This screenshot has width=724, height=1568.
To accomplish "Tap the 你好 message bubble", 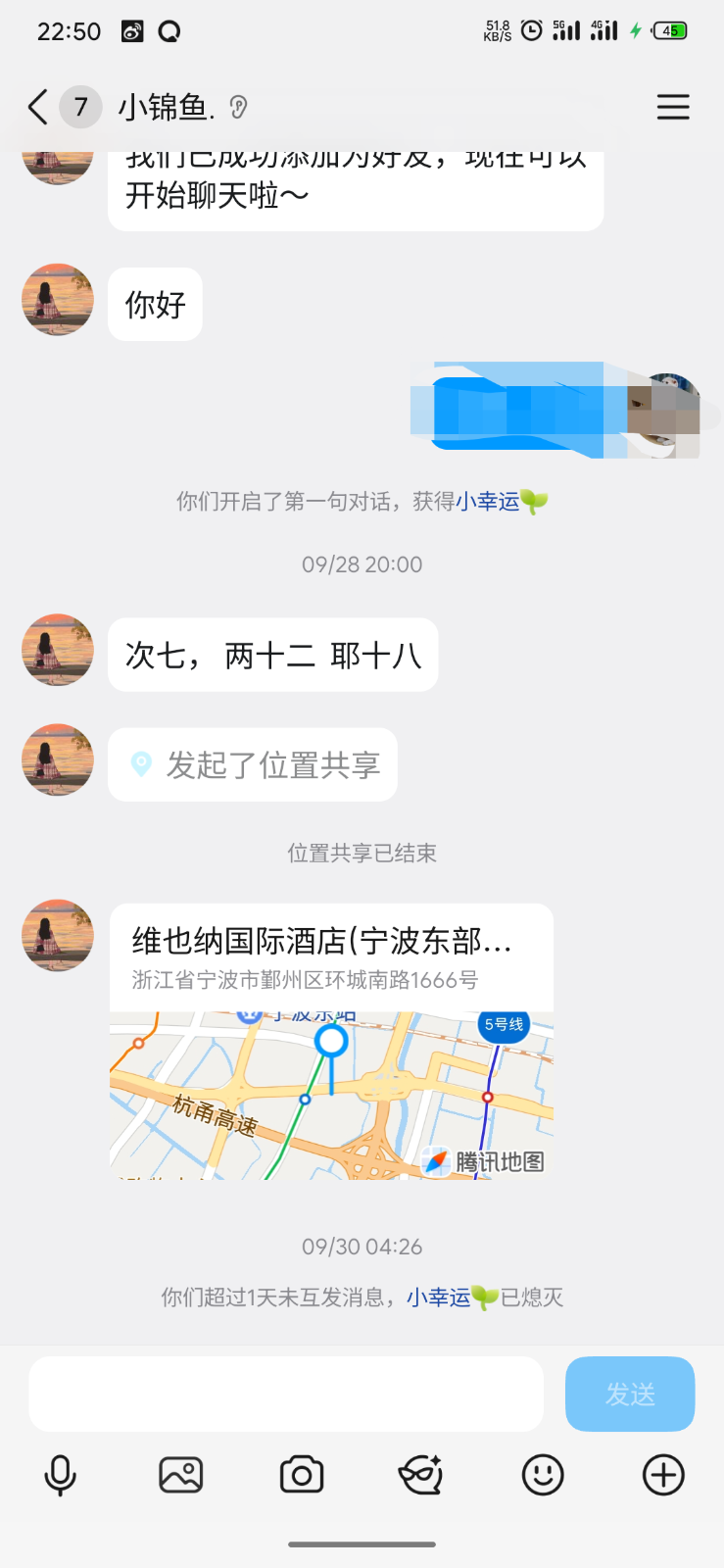I will [x=154, y=304].
